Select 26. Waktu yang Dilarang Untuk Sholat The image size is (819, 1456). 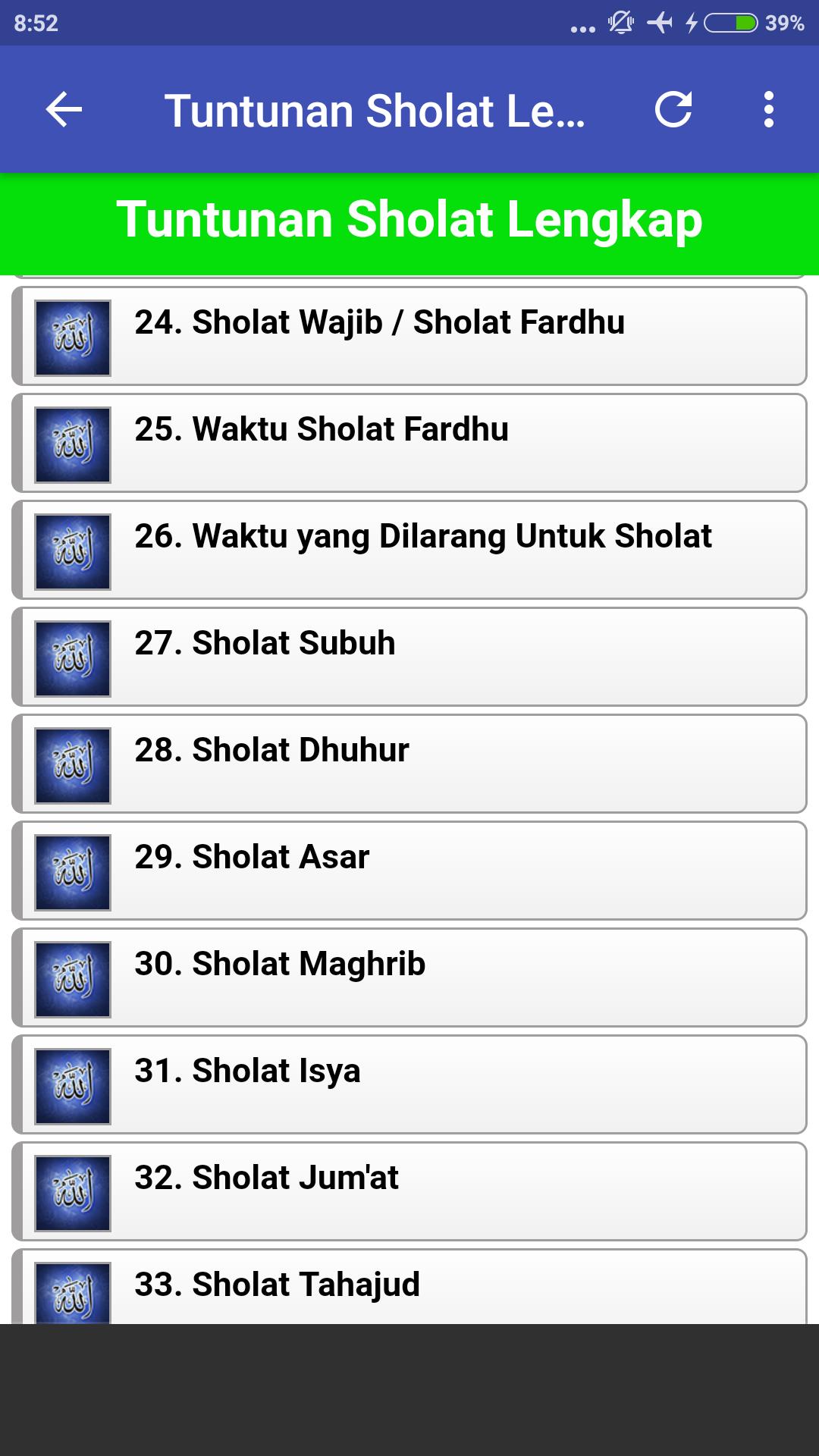(409, 550)
